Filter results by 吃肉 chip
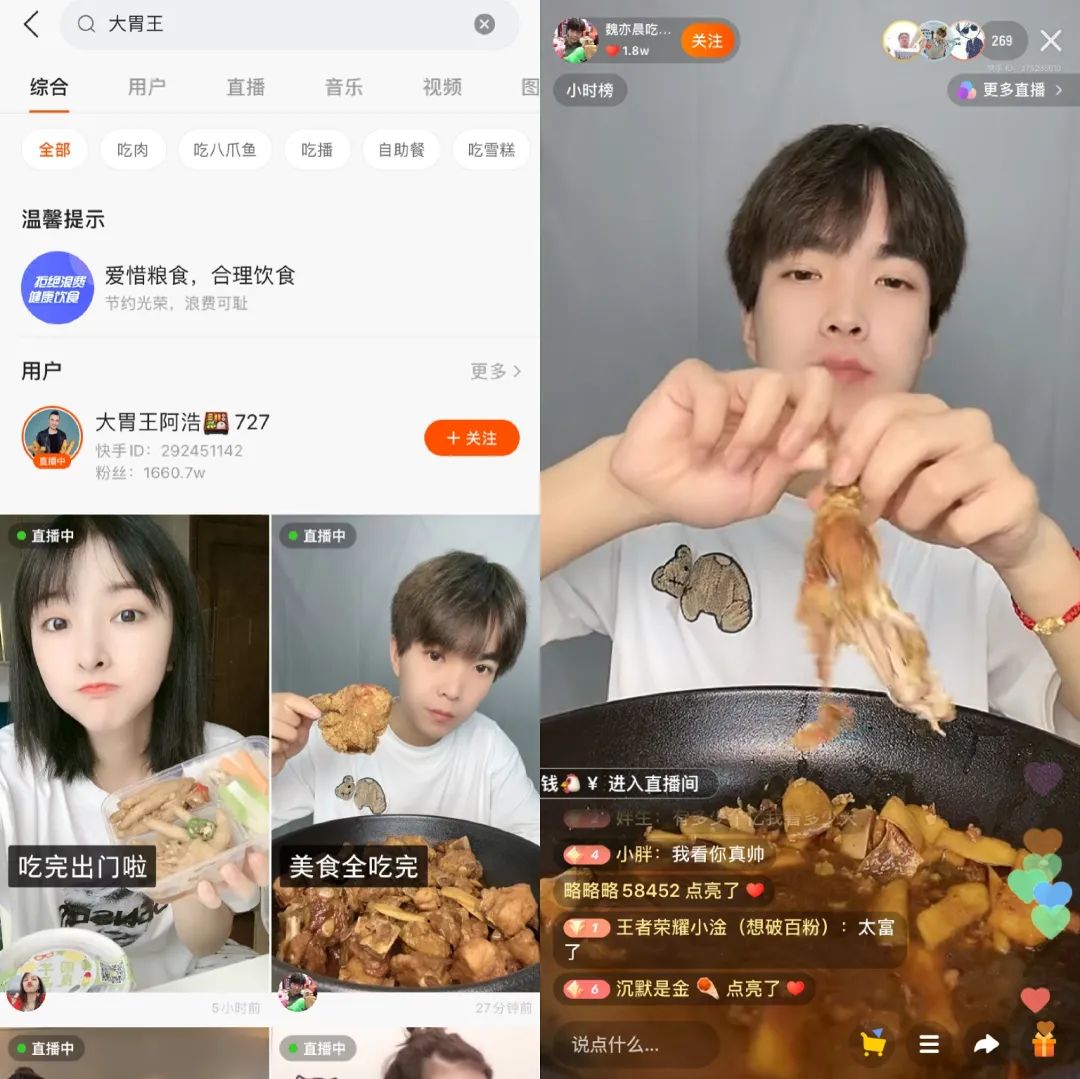 click(x=133, y=150)
